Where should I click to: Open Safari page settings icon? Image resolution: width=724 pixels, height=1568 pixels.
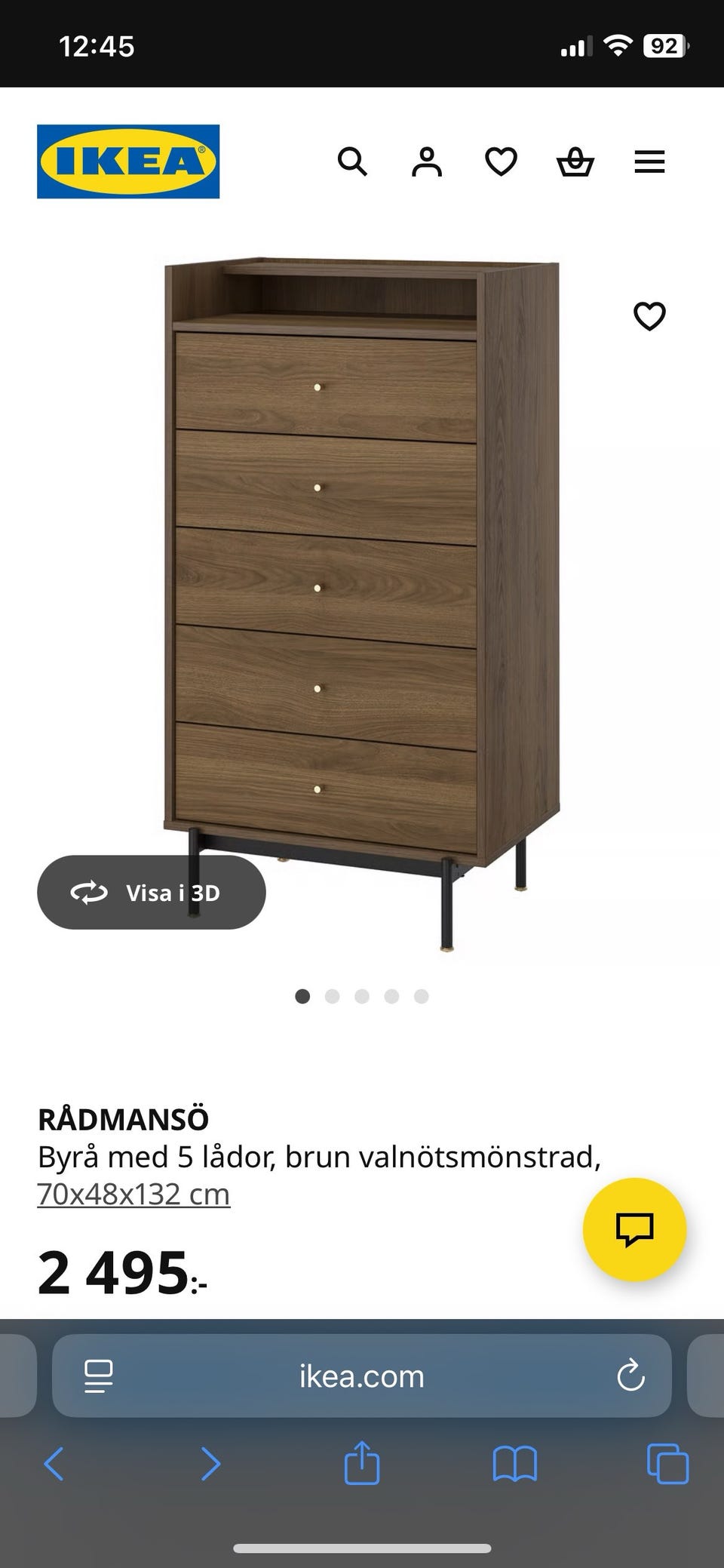point(99,1376)
